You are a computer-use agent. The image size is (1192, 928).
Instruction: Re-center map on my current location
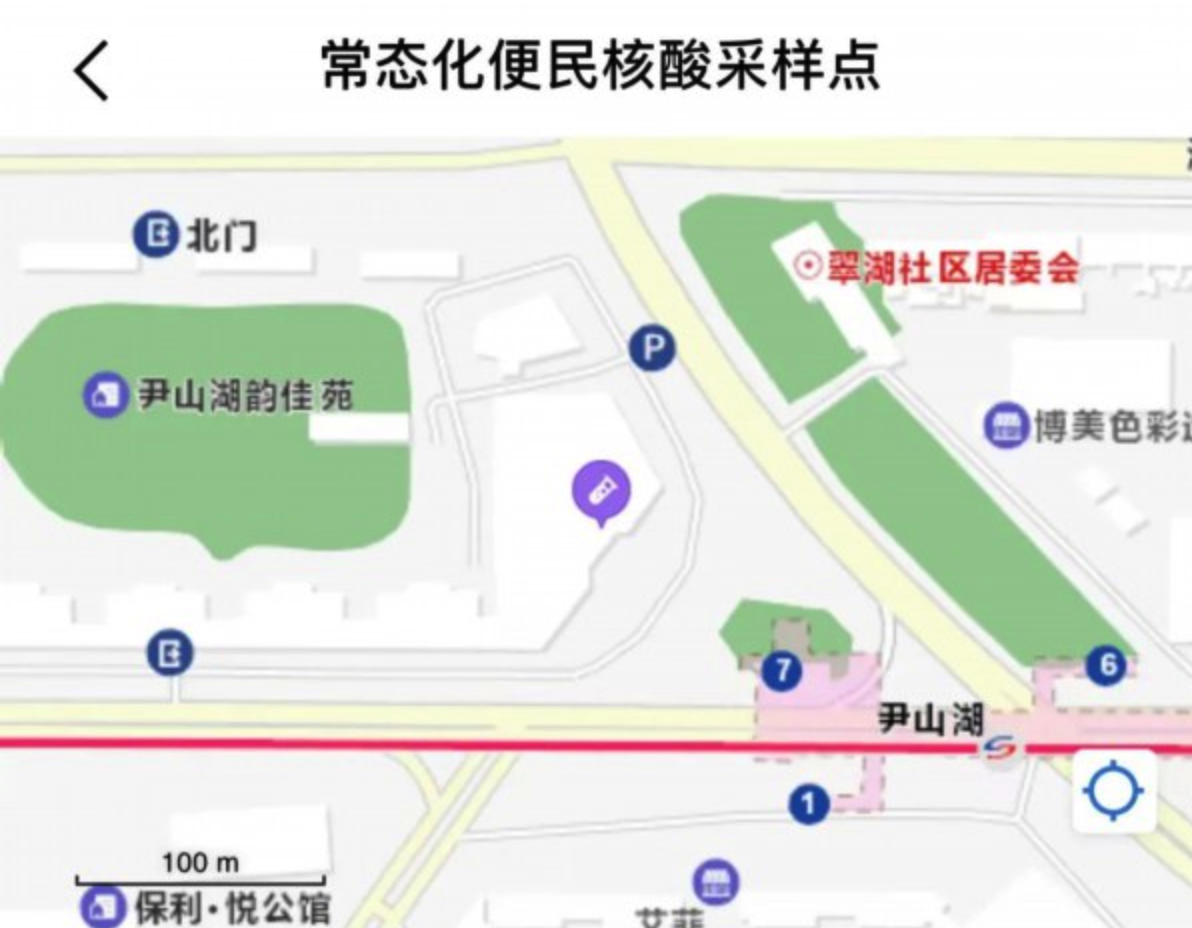point(1114,792)
